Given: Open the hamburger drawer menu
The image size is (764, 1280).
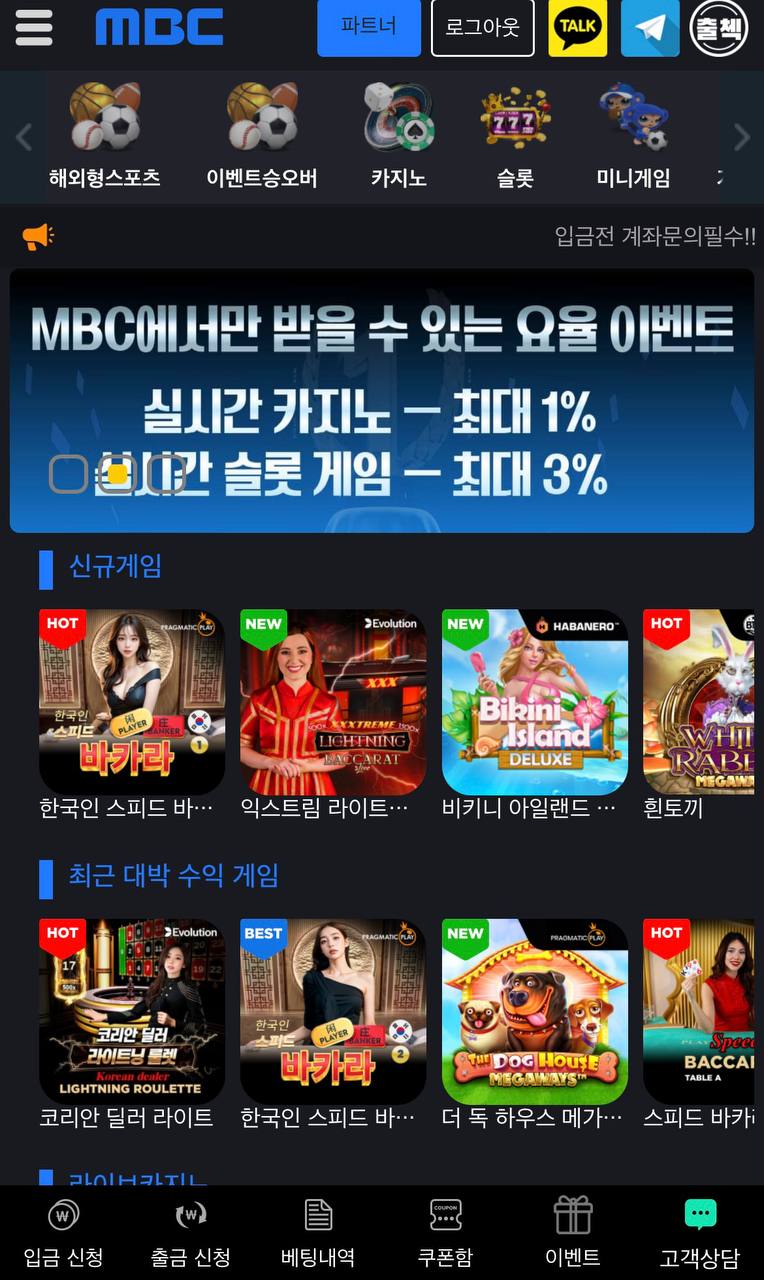Looking at the screenshot, I should coord(34,28).
